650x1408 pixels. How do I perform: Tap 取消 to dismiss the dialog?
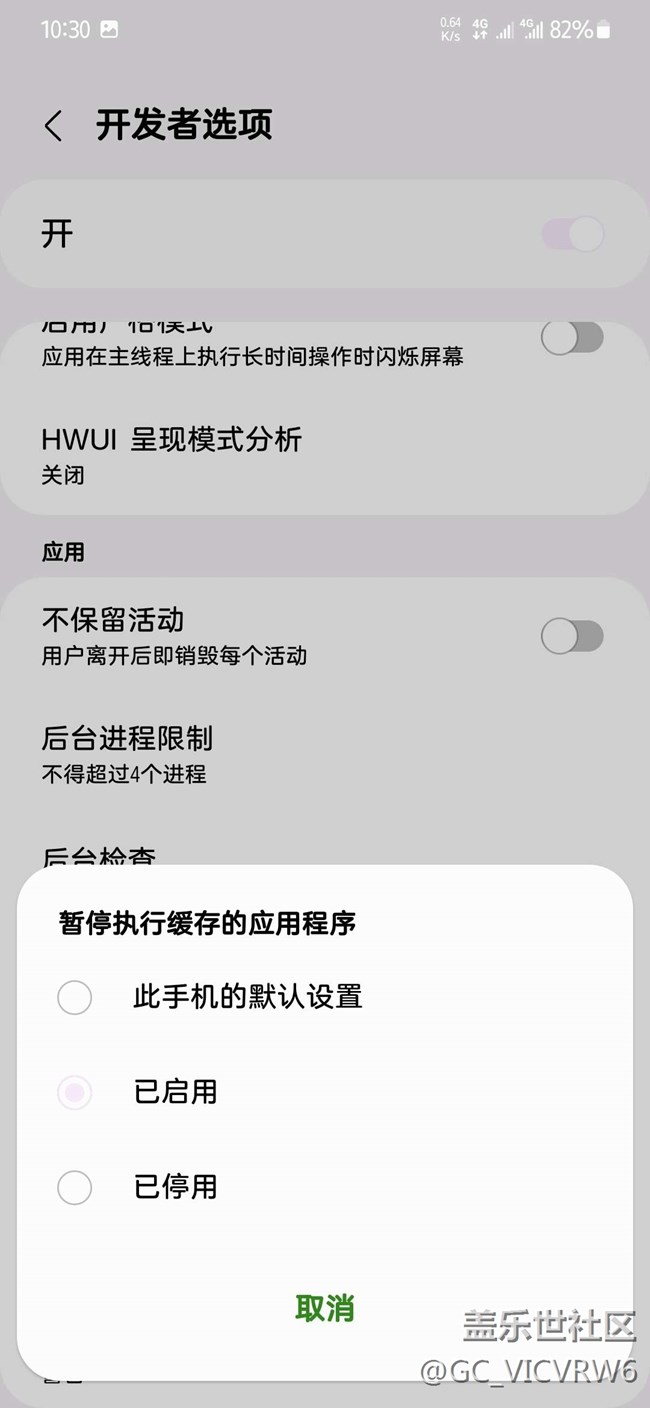325,1308
